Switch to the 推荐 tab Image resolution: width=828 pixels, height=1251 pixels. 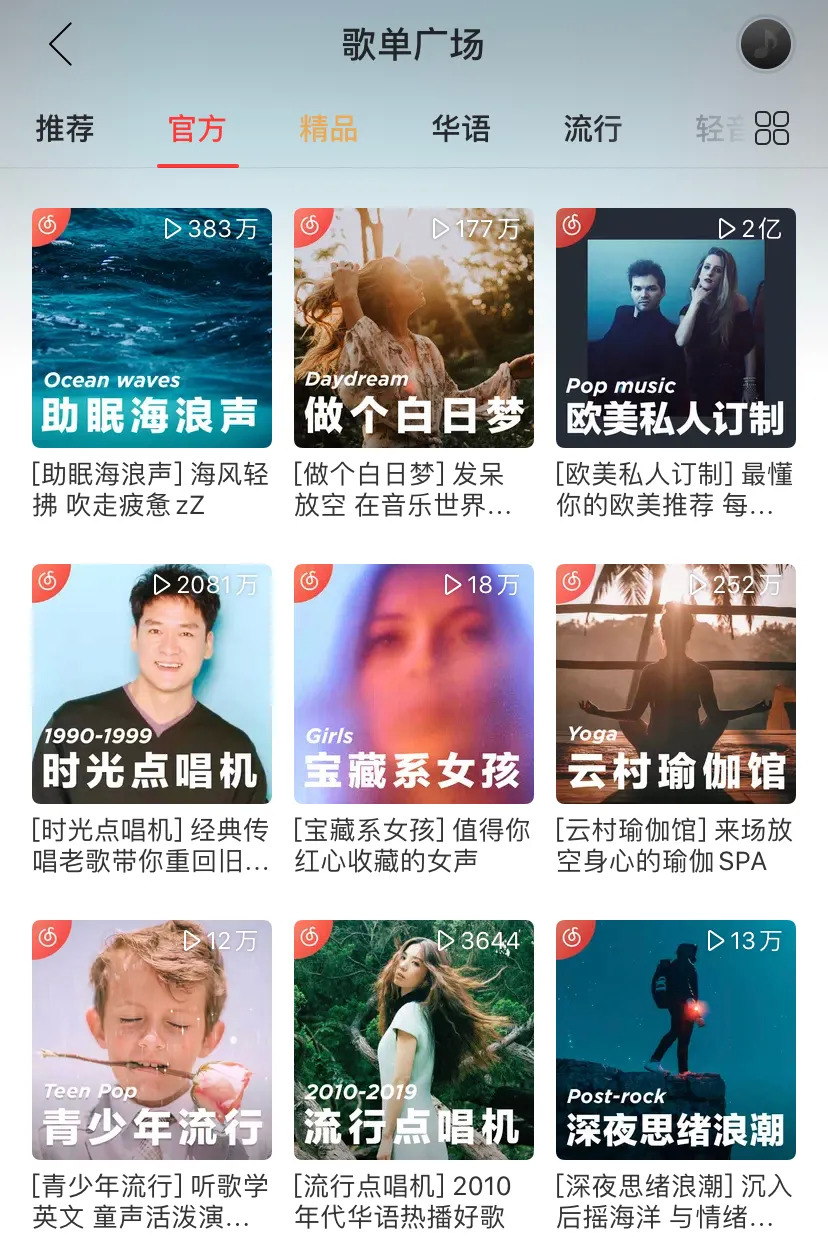pos(65,128)
